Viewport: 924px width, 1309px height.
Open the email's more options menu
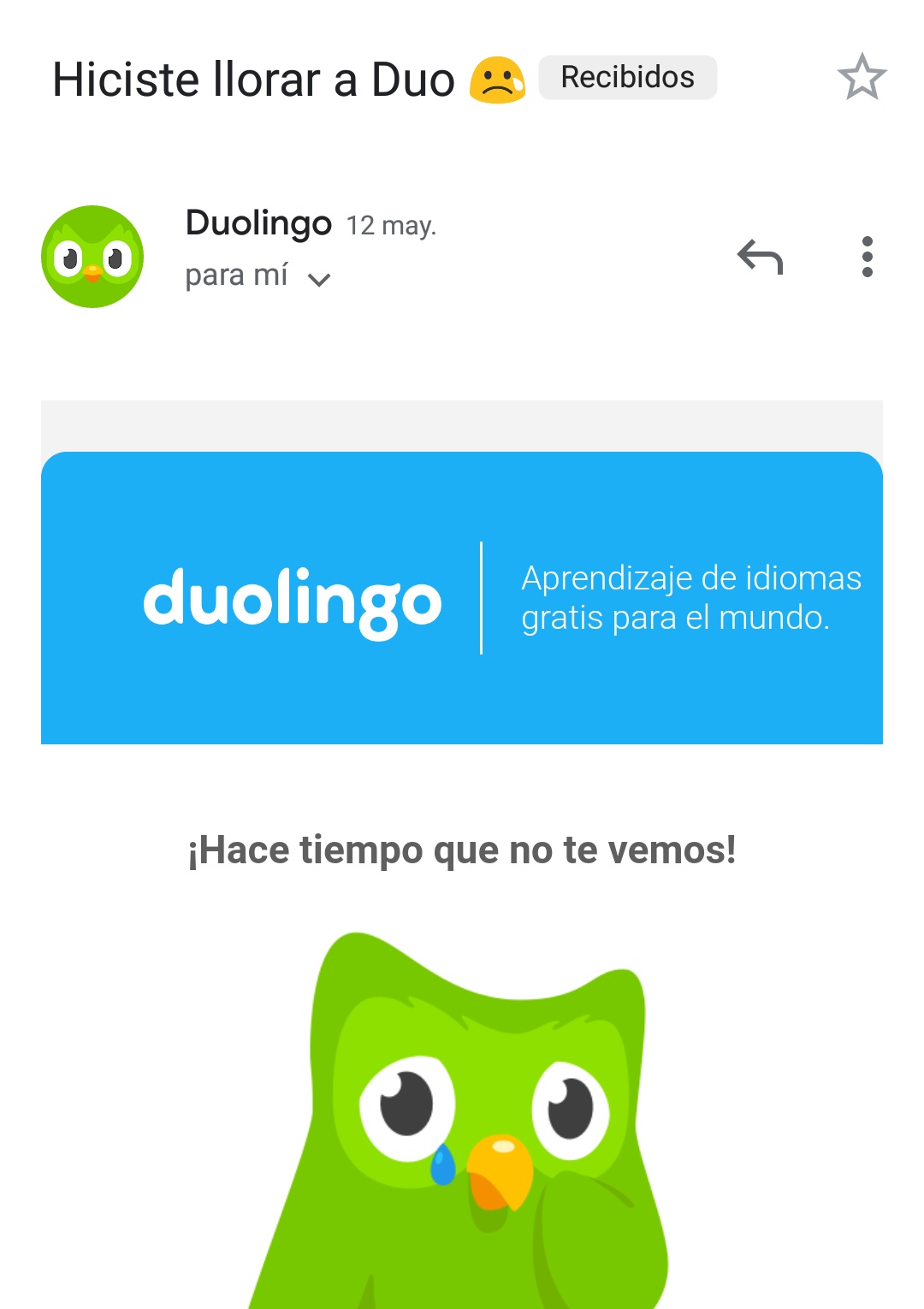click(867, 257)
